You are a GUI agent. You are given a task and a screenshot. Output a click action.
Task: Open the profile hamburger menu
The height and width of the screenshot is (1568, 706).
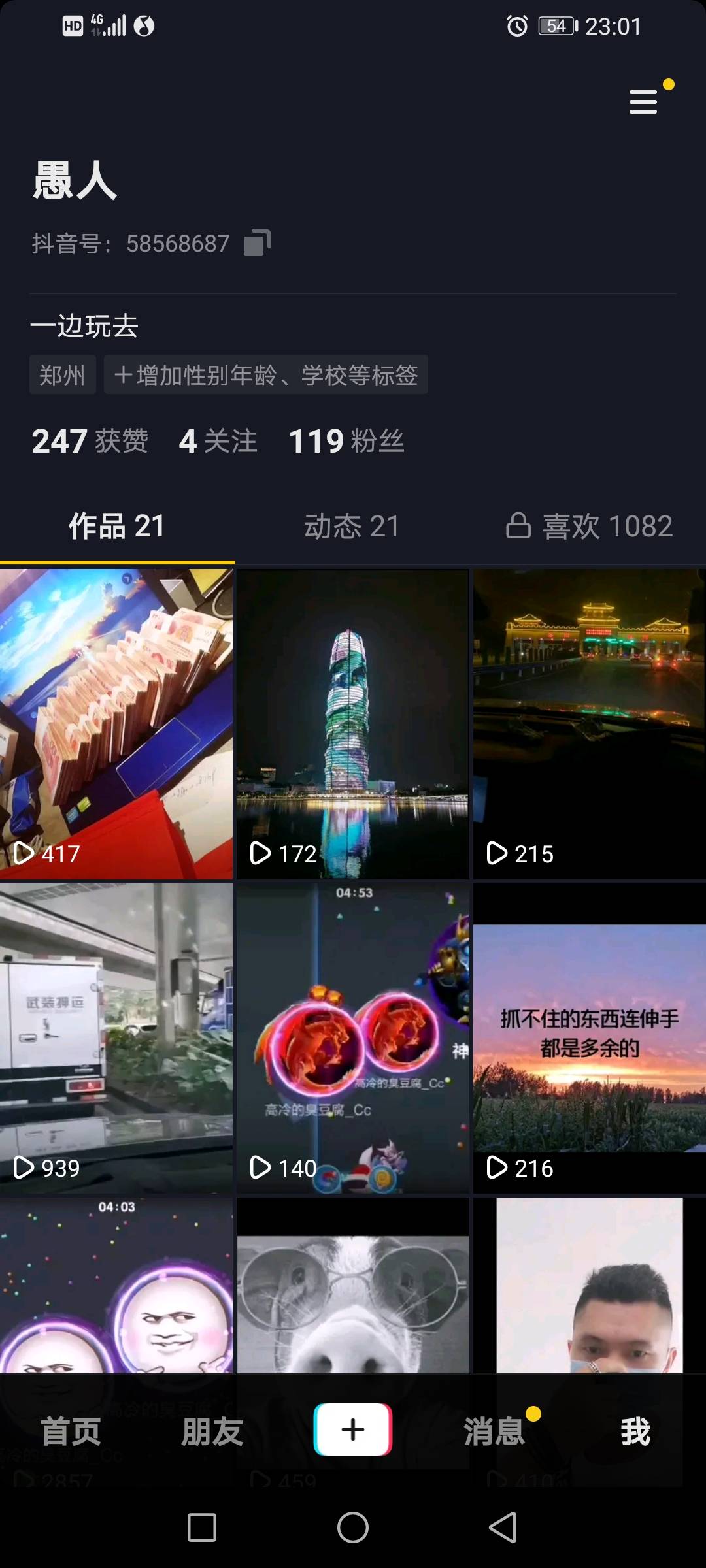point(643,101)
